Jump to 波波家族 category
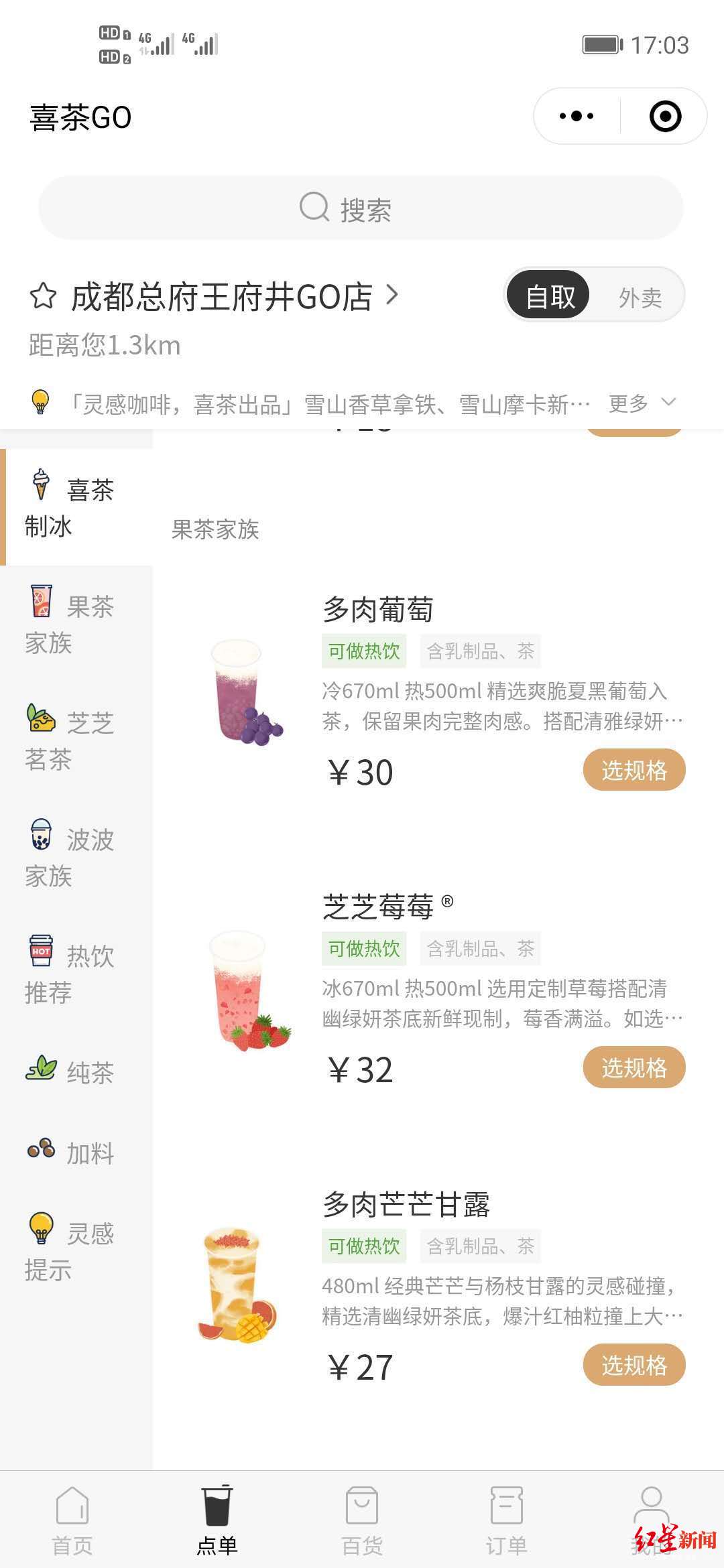Screen dimensions: 724x1568 click(x=70, y=857)
